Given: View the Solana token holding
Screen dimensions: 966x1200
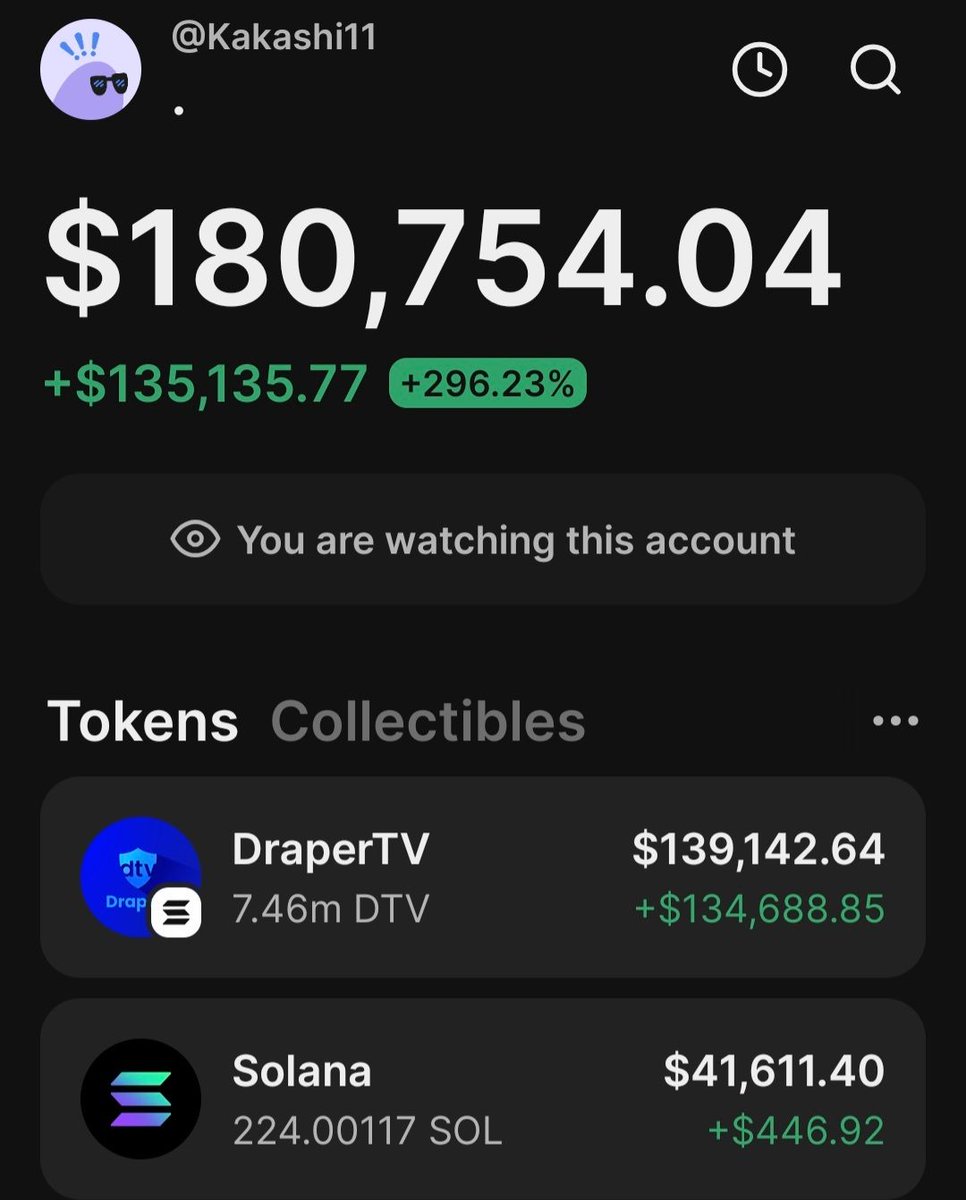Looking at the screenshot, I should pyautogui.click(x=482, y=1098).
